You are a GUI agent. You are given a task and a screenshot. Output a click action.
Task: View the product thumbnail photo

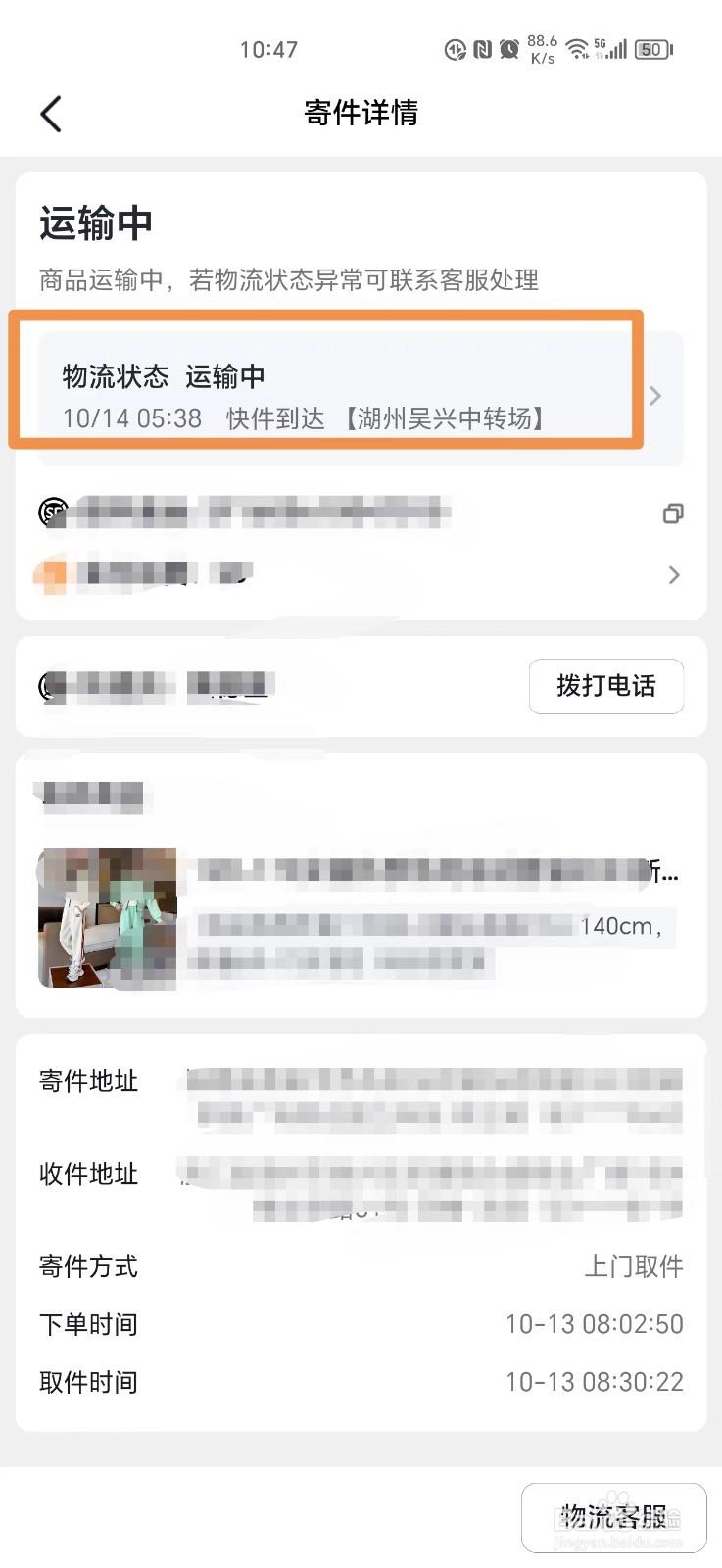107,916
